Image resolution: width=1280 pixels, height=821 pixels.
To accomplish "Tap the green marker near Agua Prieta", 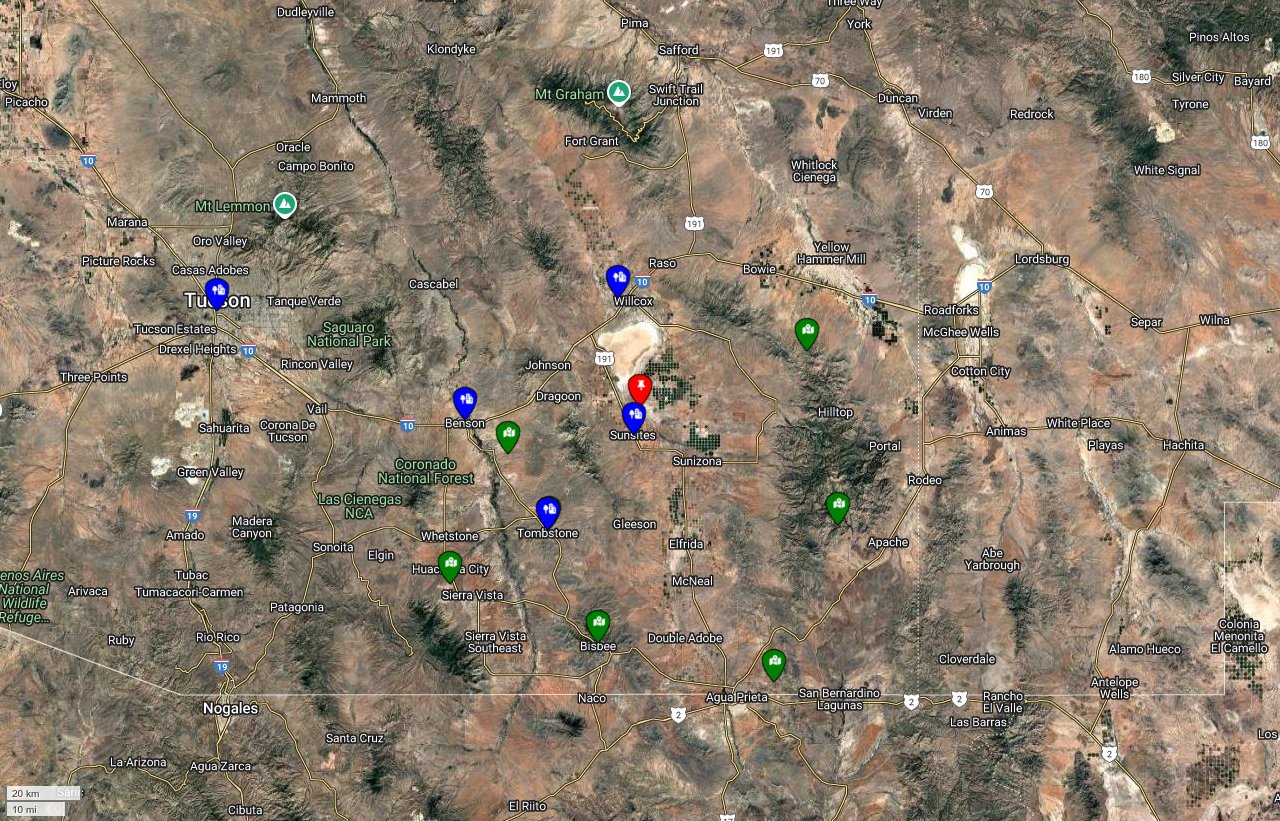I will pos(774,663).
